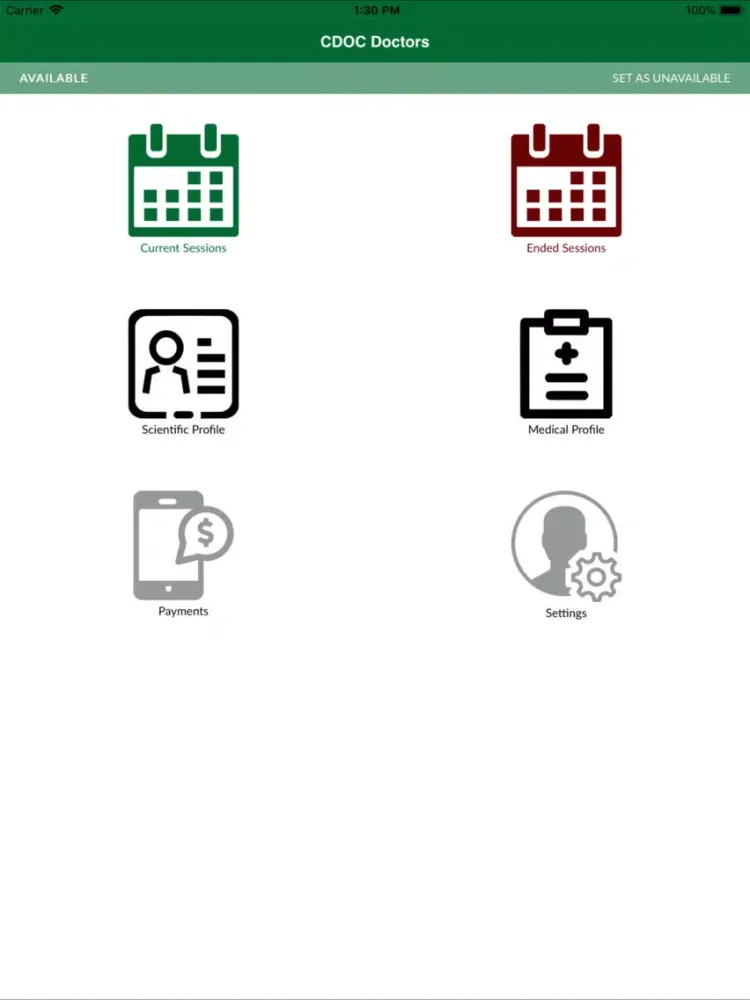Tap the Payments dollar speech bubble icon
The width and height of the screenshot is (750, 1000).
207,535
